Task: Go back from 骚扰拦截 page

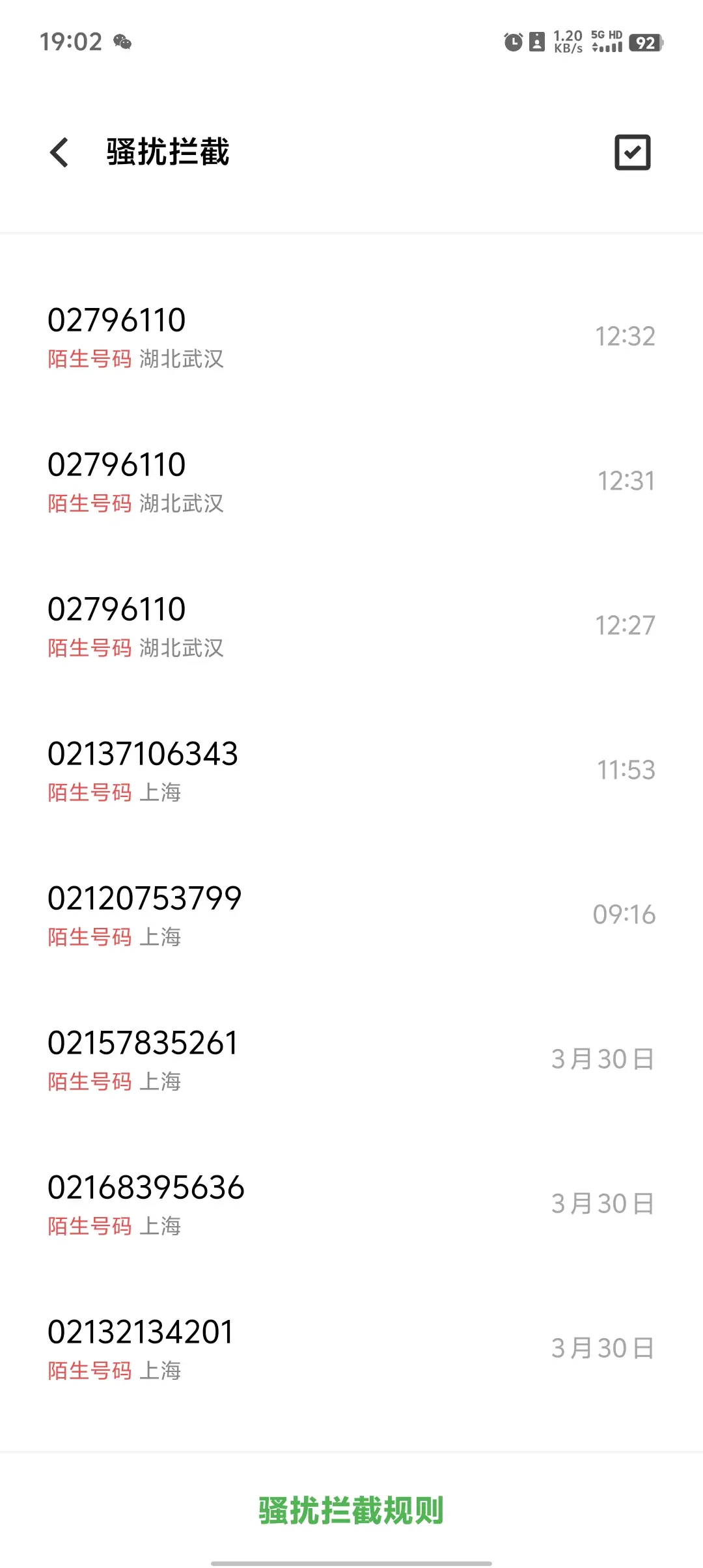Action: click(x=59, y=152)
